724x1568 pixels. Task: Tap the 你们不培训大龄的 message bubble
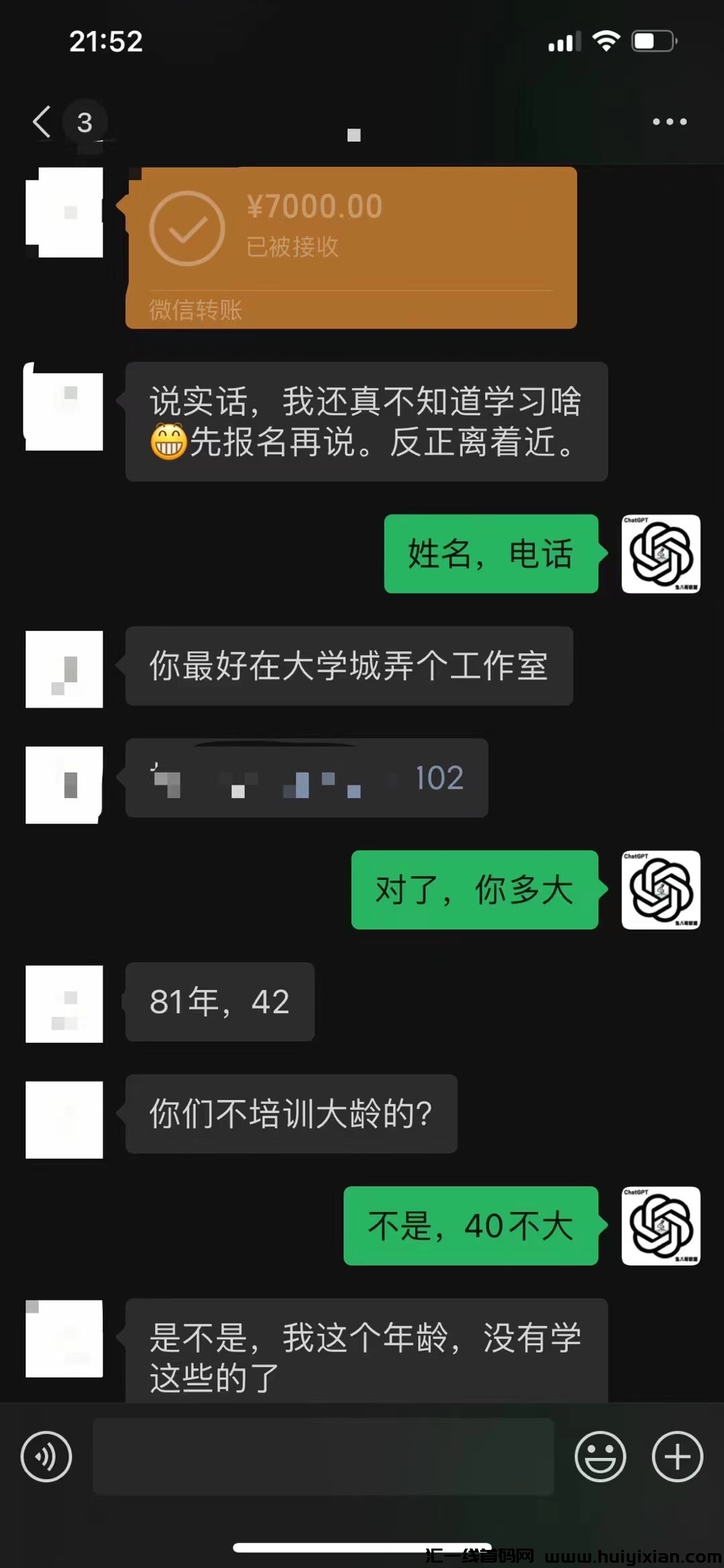(290, 1113)
